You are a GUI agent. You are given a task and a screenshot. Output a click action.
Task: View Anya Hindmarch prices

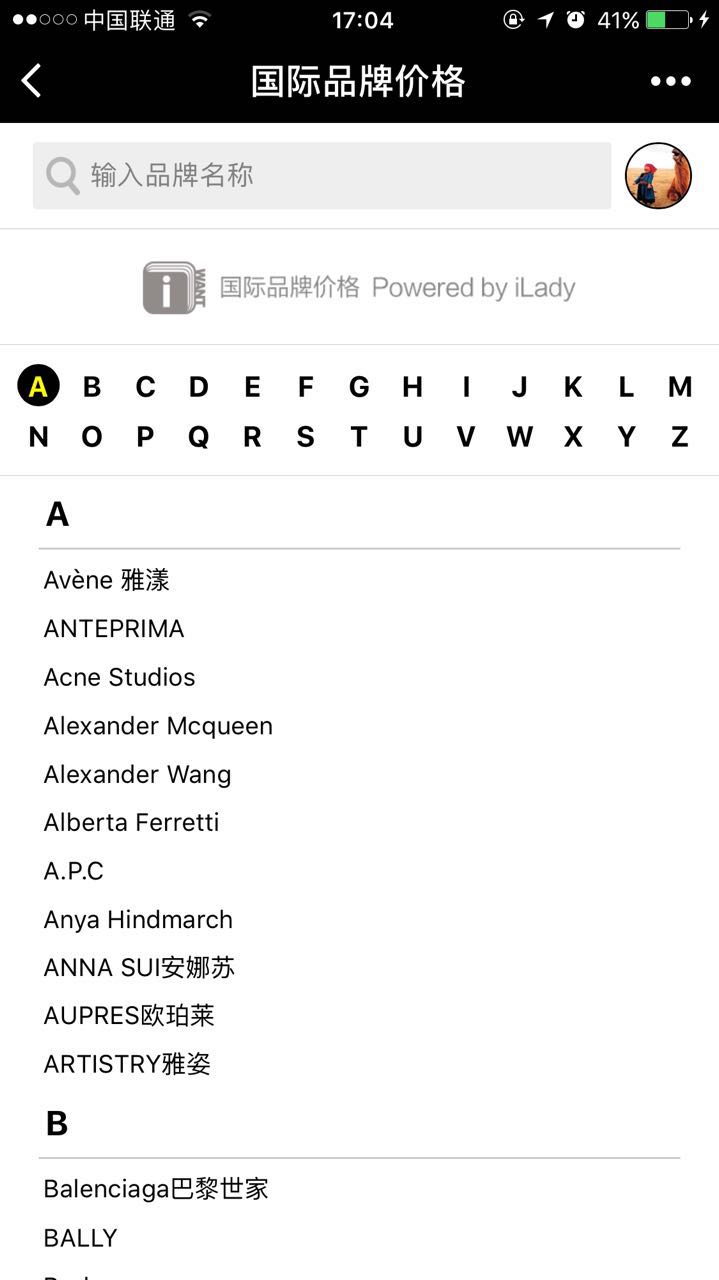[138, 919]
